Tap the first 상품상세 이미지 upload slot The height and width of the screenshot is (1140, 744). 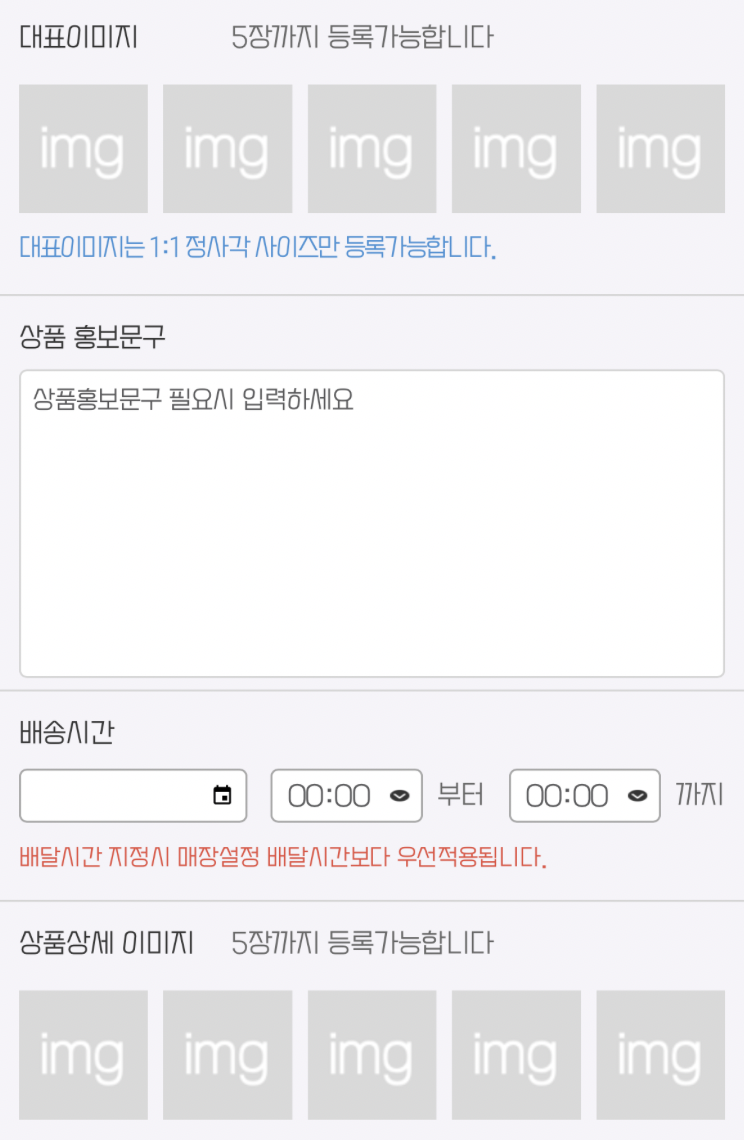click(x=83, y=1054)
